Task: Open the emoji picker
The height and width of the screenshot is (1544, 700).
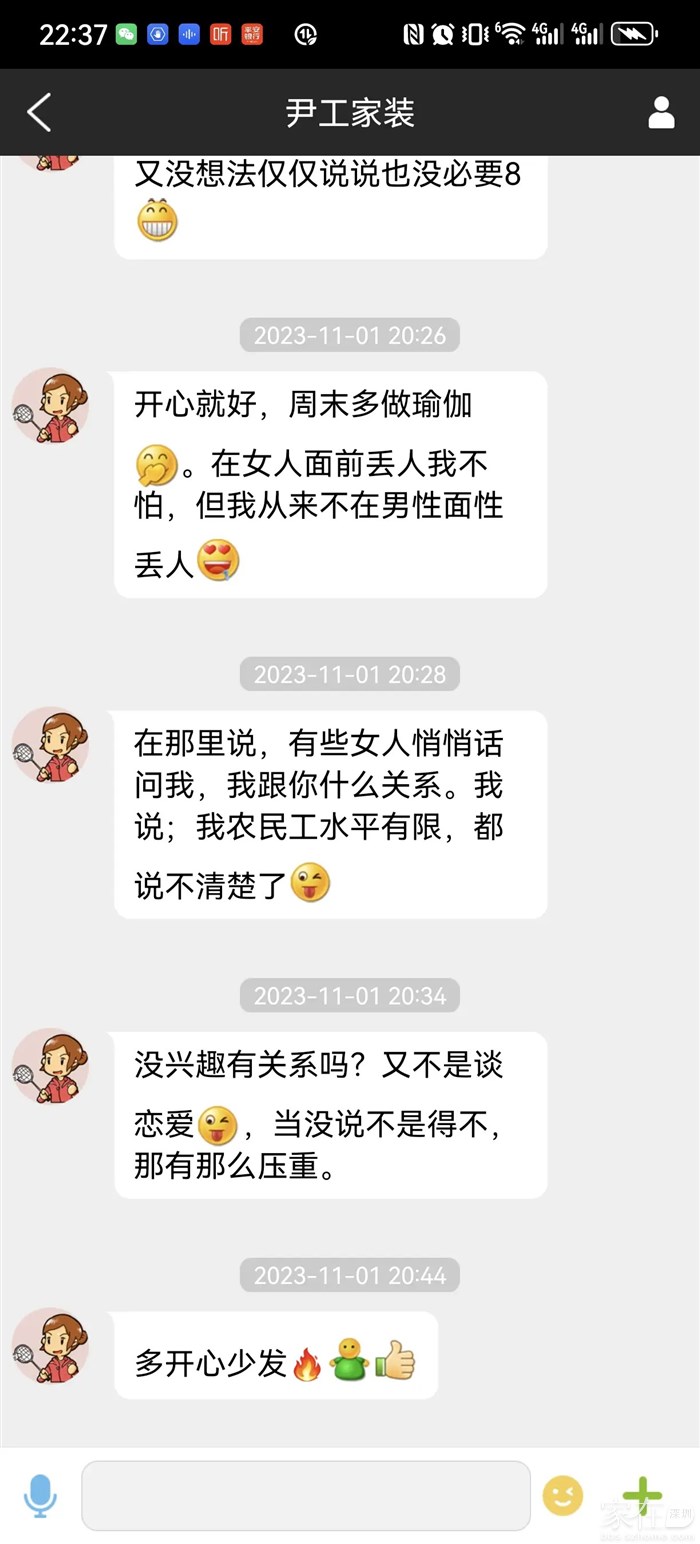Action: click(563, 1496)
